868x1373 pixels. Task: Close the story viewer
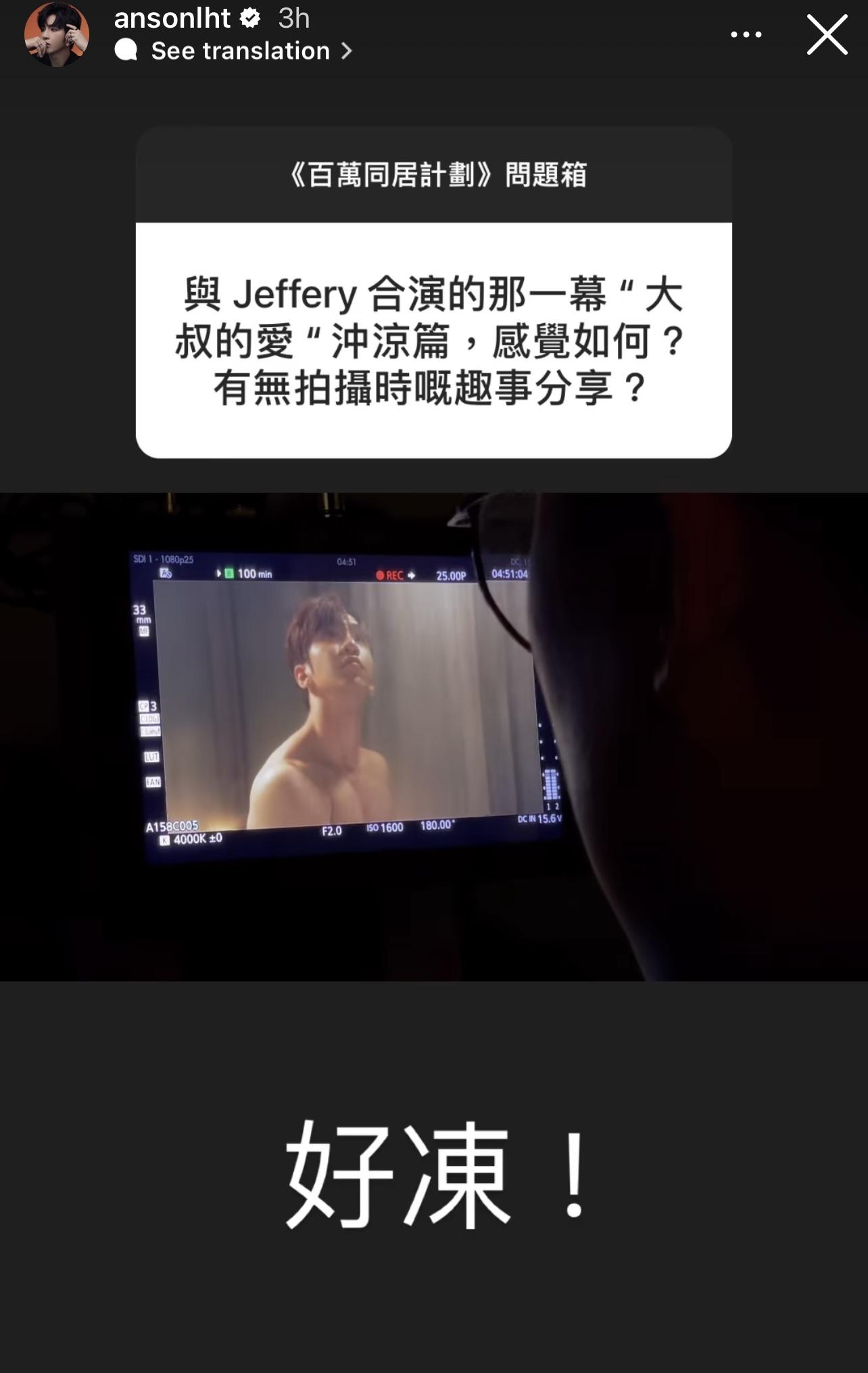pyautogui.click(x=827, y=35)
